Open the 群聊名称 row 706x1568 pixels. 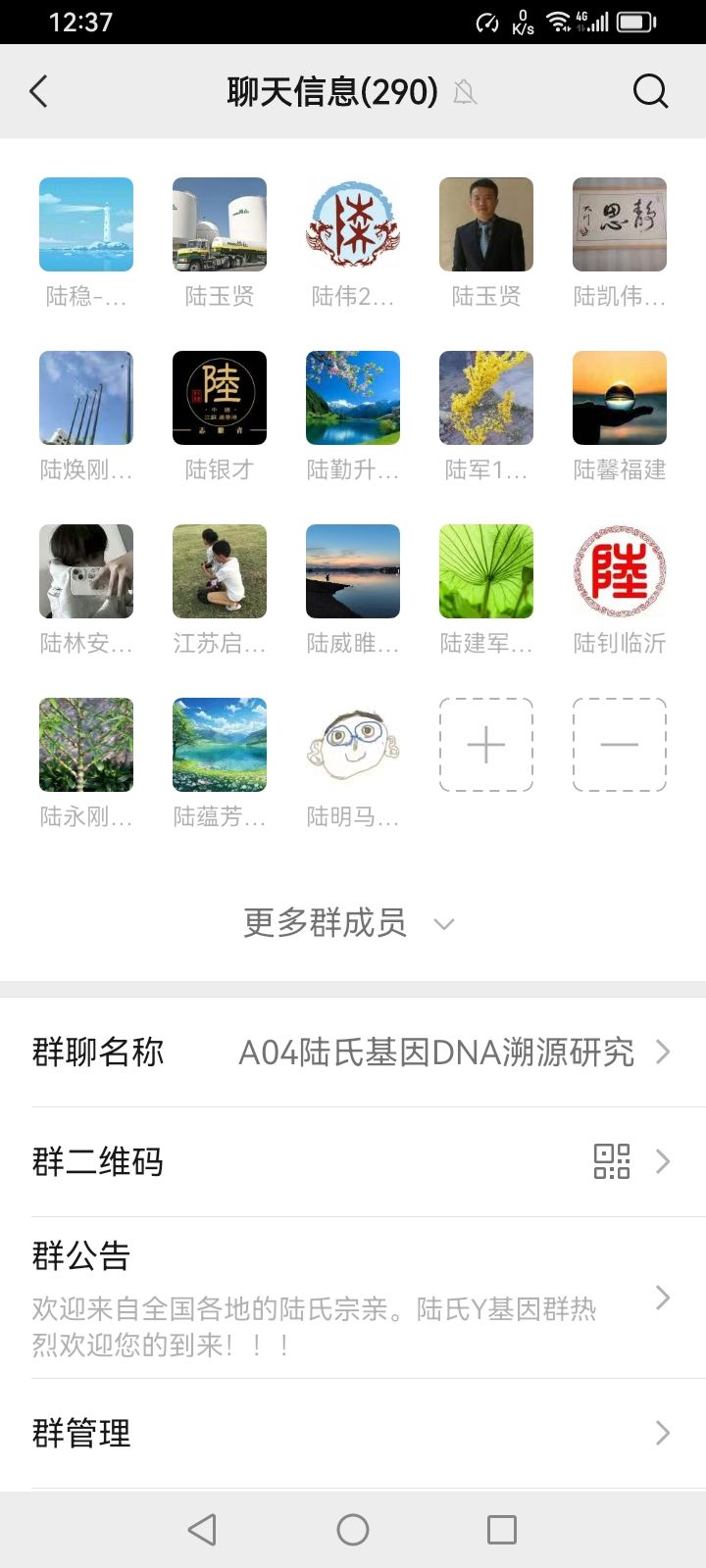coord(353,1053)
